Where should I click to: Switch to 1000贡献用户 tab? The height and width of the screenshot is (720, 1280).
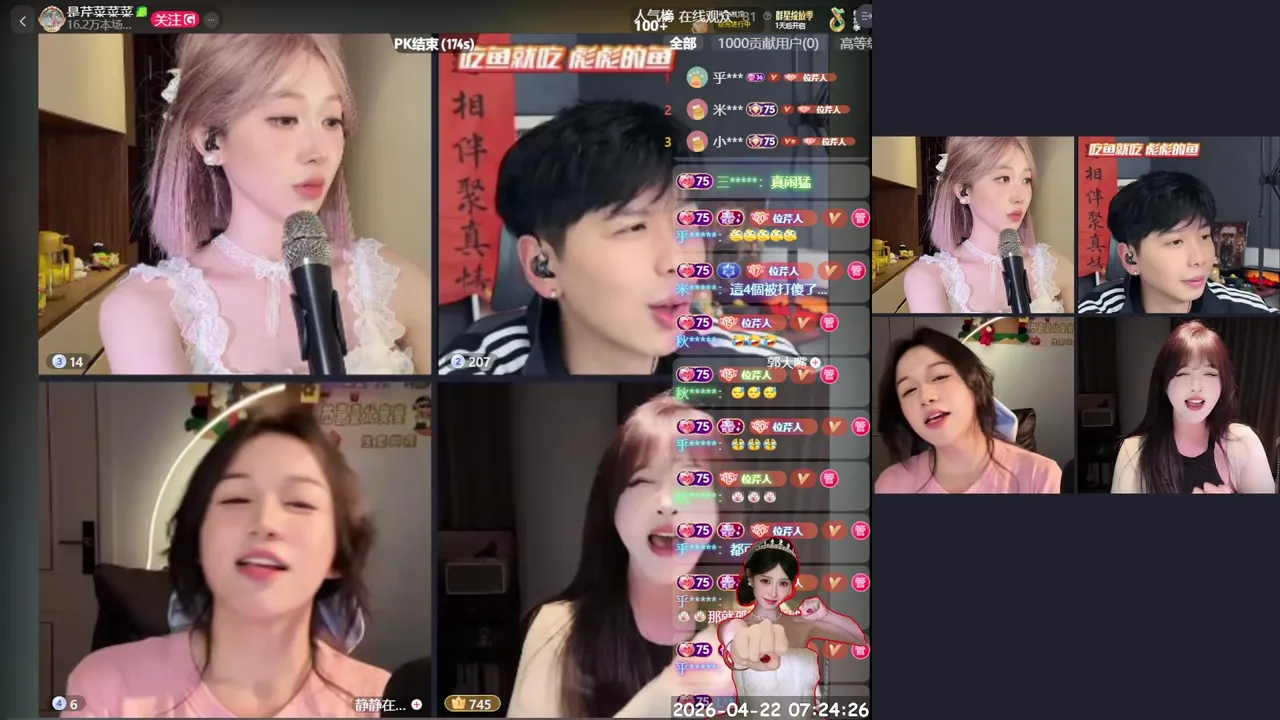[768, 43]
